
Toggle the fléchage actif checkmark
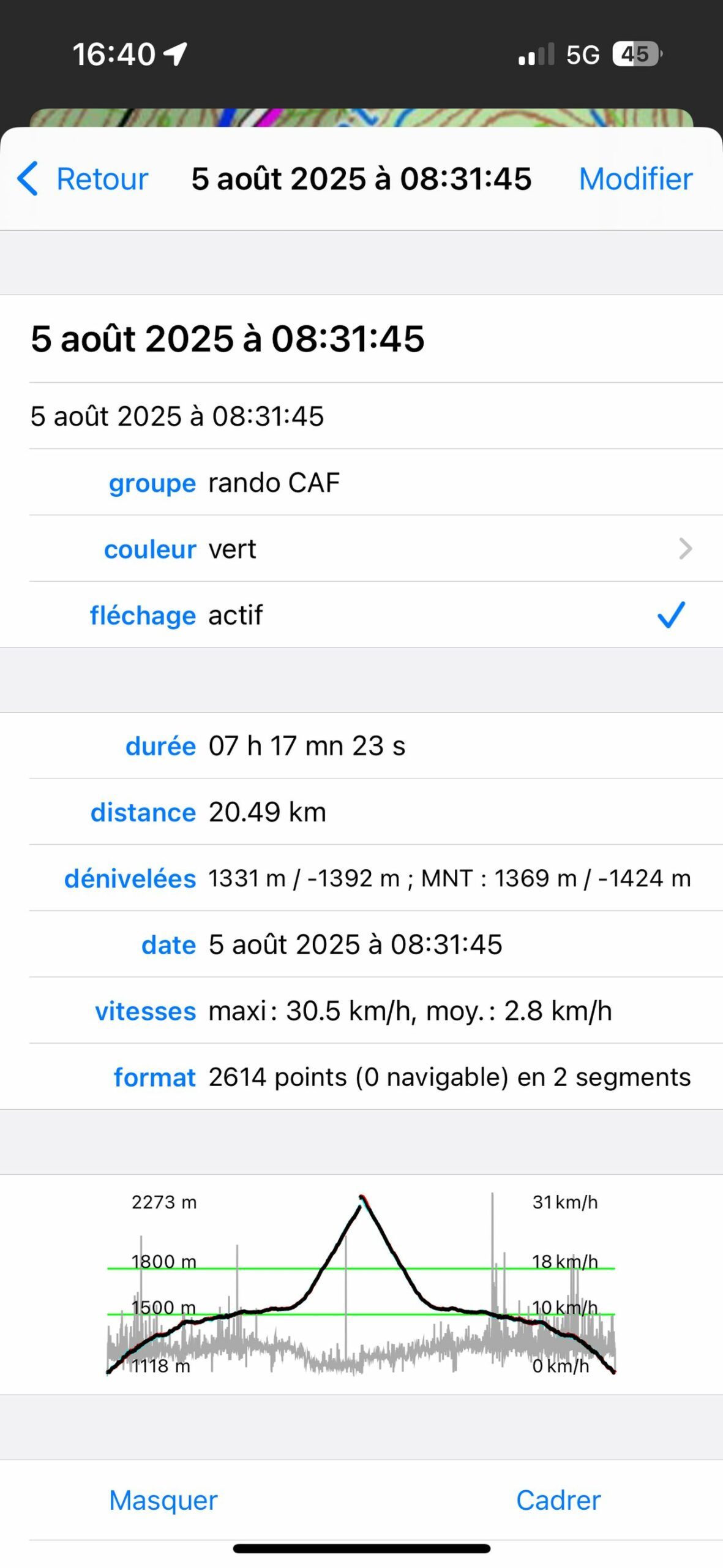click(x=671, y=615)
